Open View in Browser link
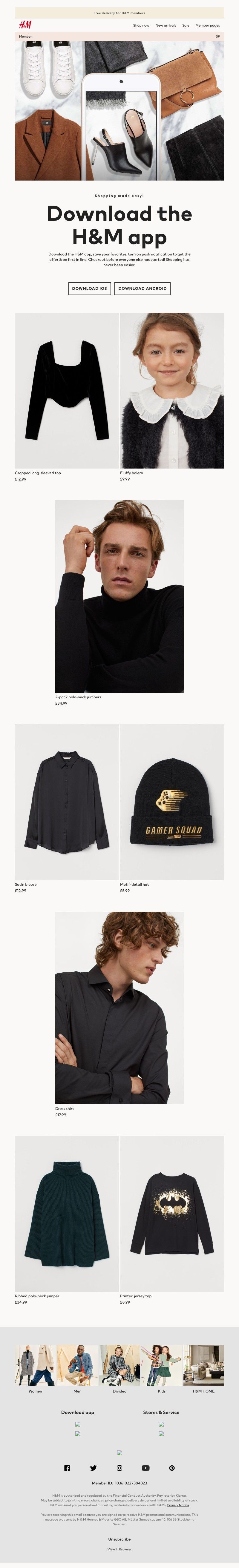The image size is (239, 1568). [119, 1549]
